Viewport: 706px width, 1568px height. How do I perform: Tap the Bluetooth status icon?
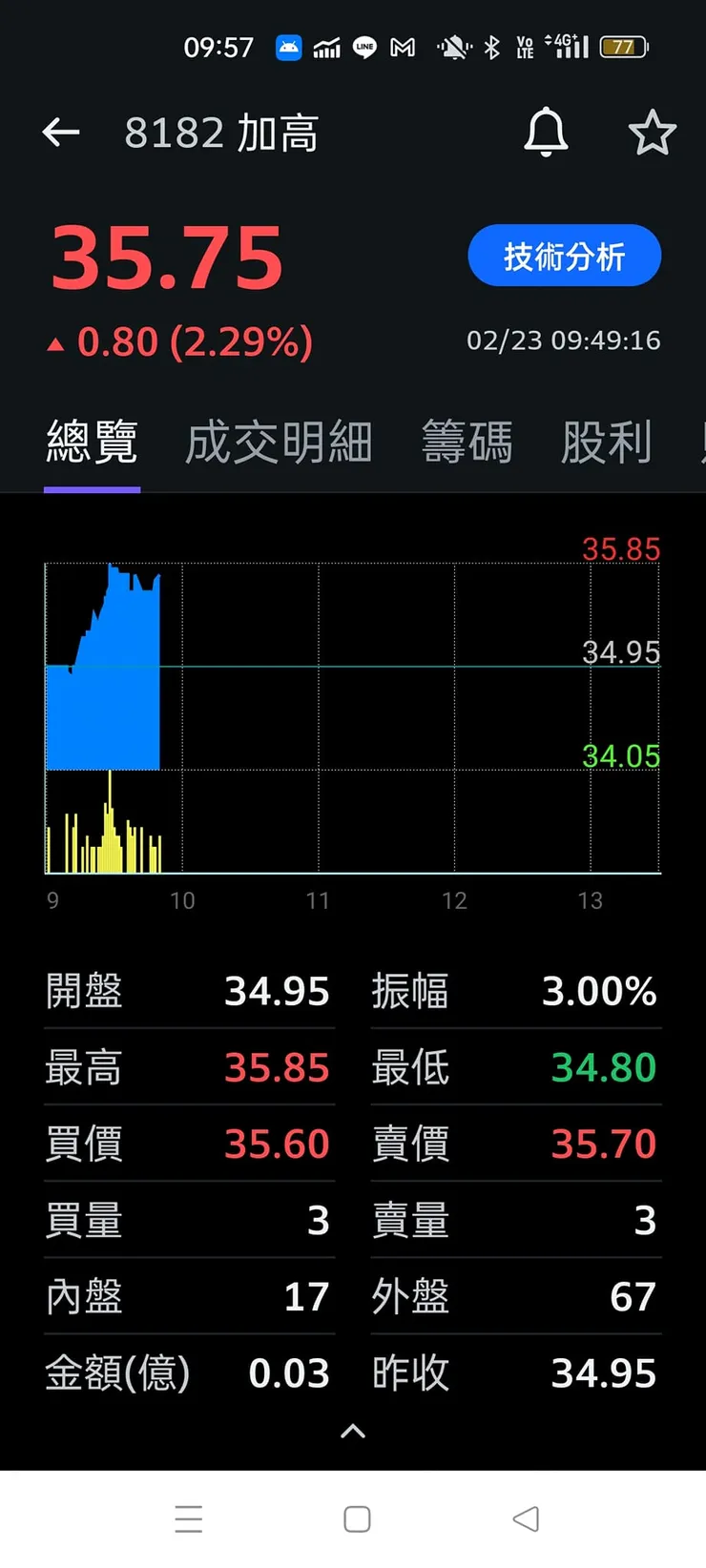point(492,47)
